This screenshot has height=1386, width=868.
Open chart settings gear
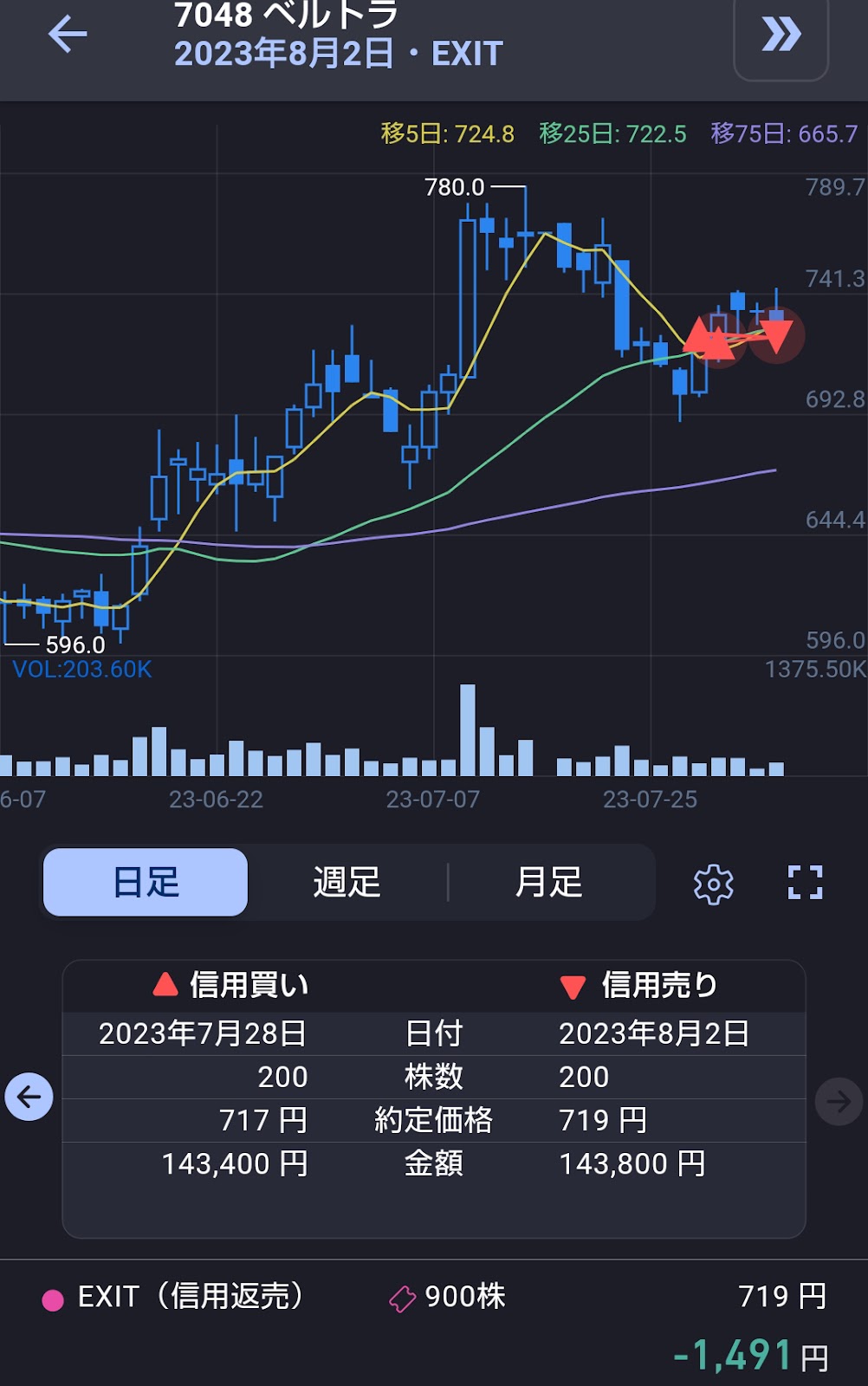(713, 884)
